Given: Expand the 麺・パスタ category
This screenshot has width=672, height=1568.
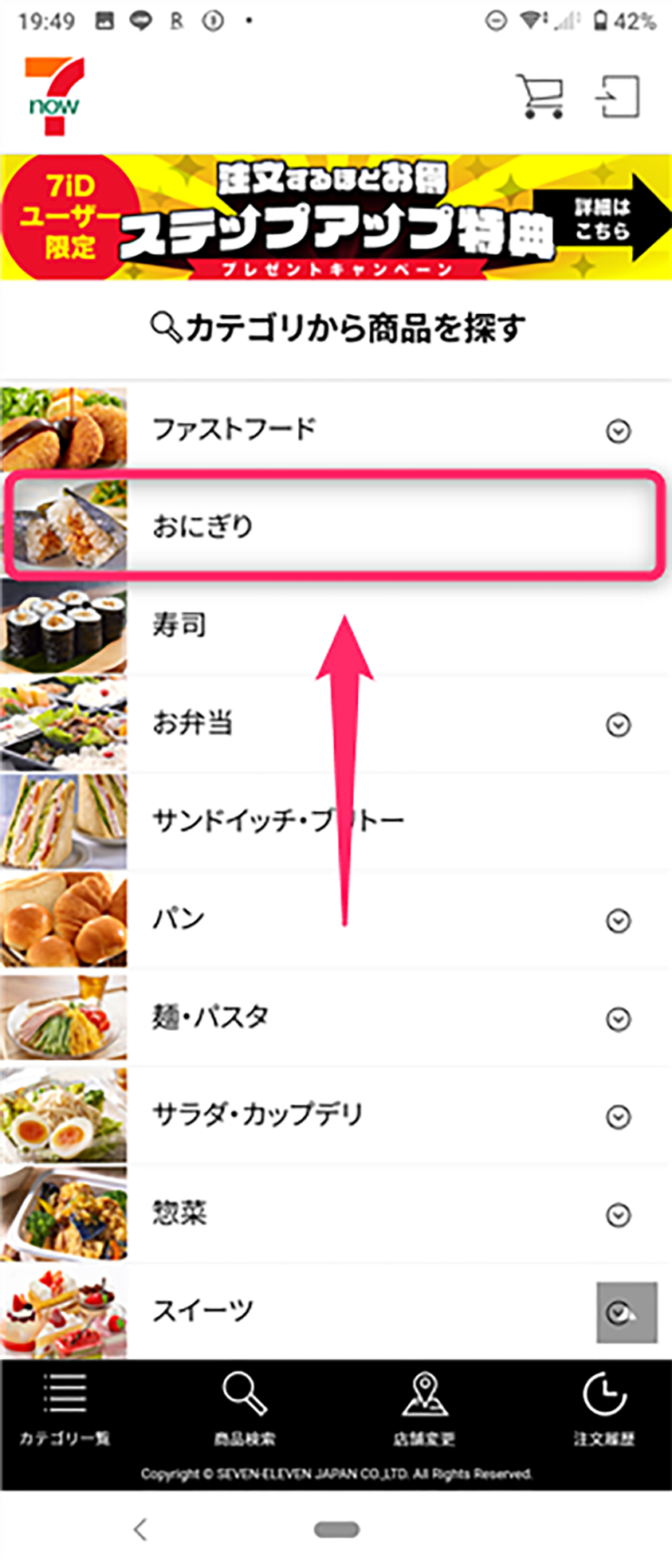Looking at the screenshot, I should coord(618,1019).
